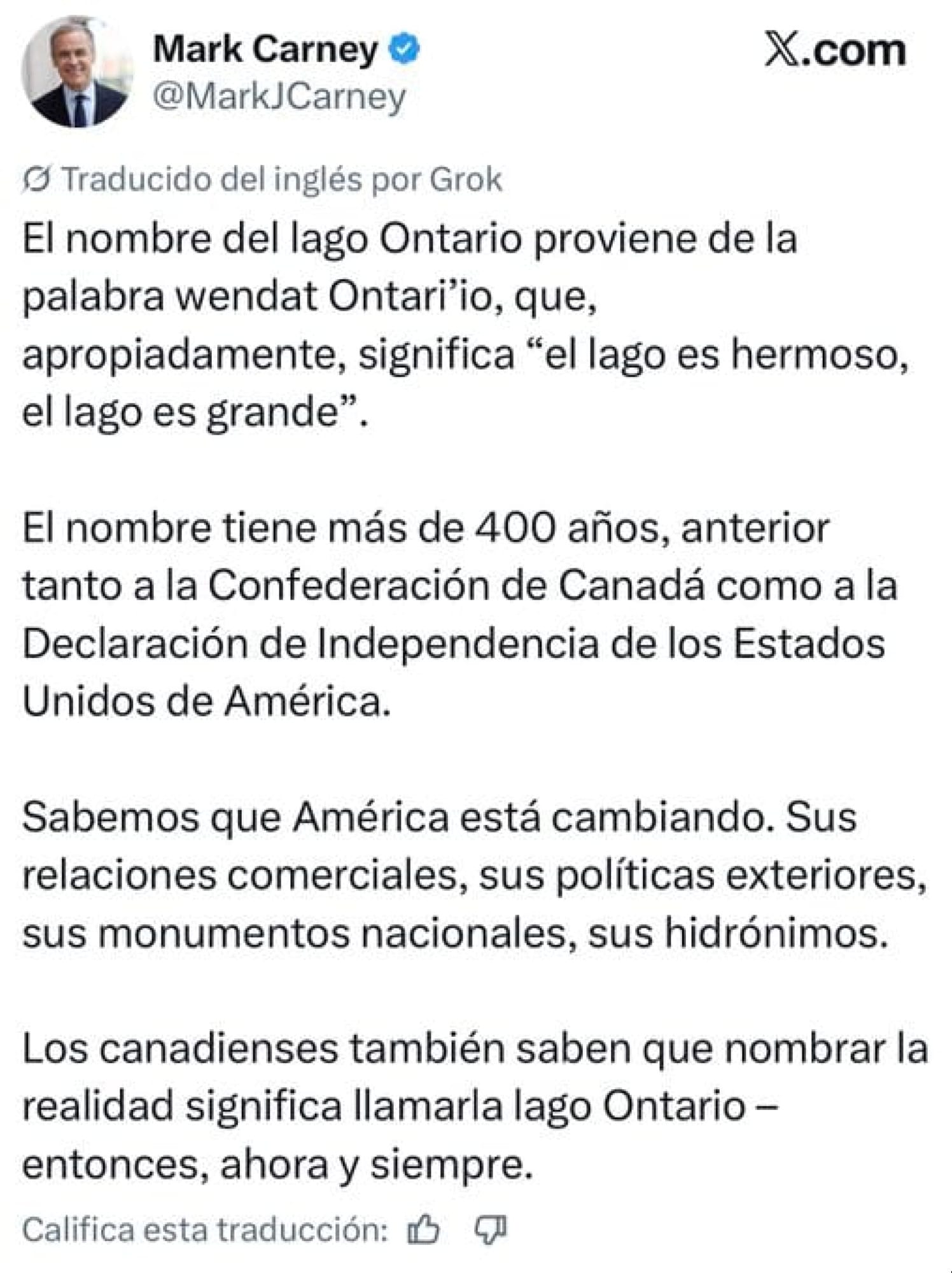Tap the 'Traducido del inglés por Grok' label
The width and height of the screenshot is (952, 1273).
tap(262, 179)
